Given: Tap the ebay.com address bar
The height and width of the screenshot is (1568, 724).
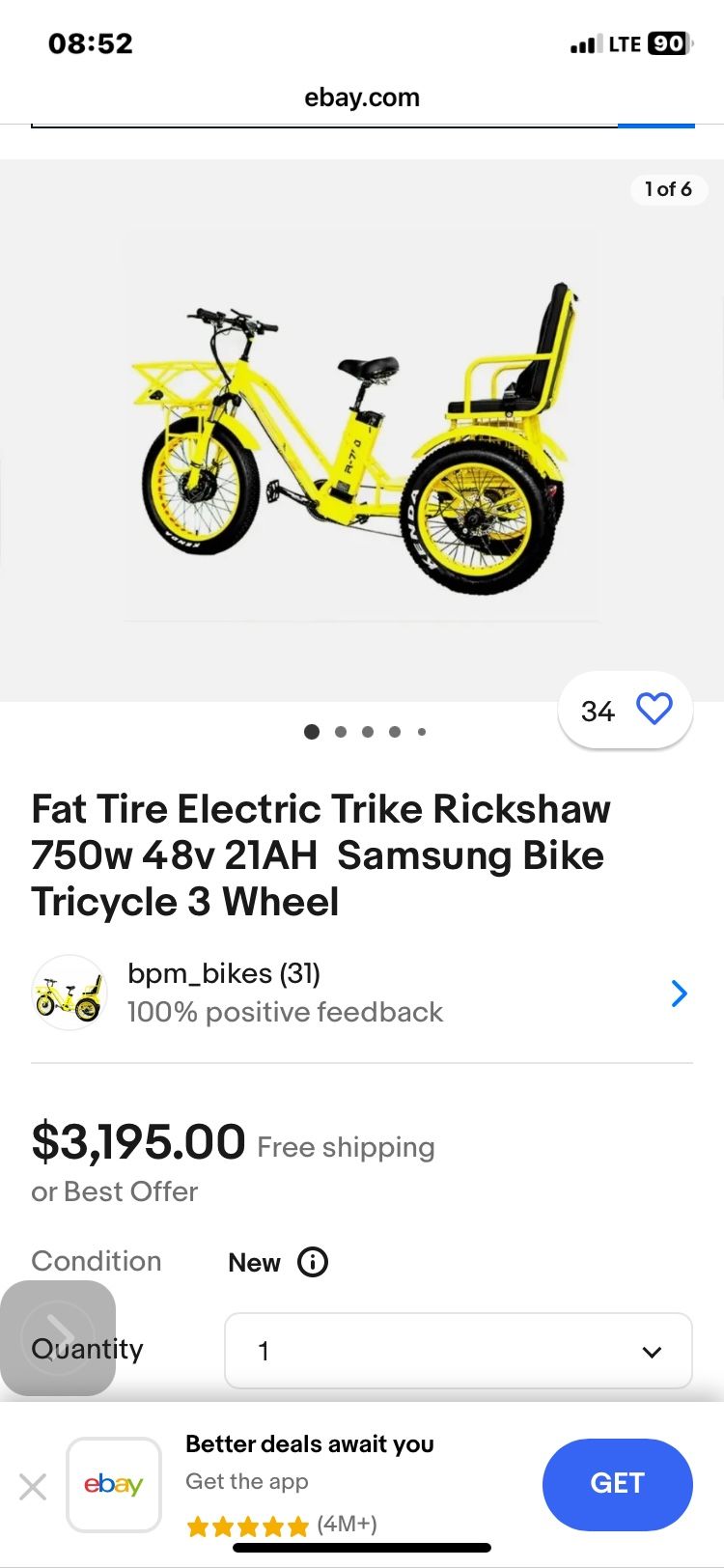Looking at the screenshot, I should pyautogui.click(x=361, y=97).
